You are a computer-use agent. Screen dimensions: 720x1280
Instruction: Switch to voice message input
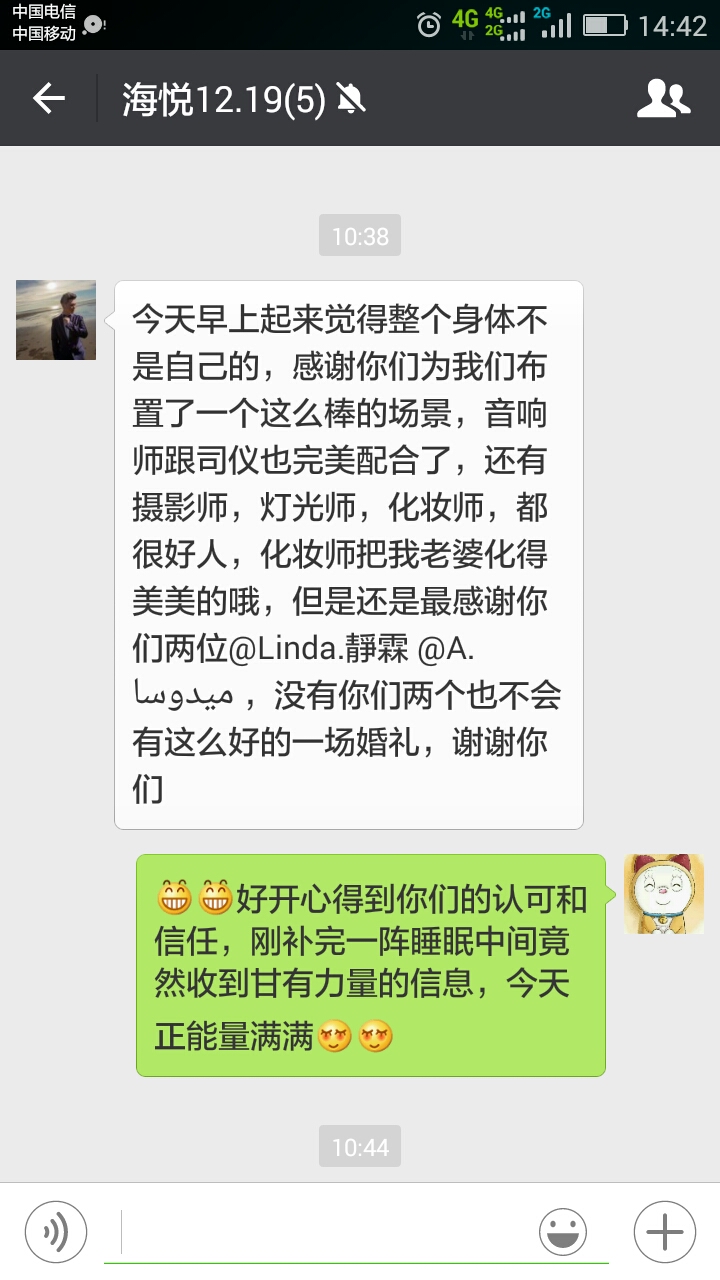[x=56, y=1232]
